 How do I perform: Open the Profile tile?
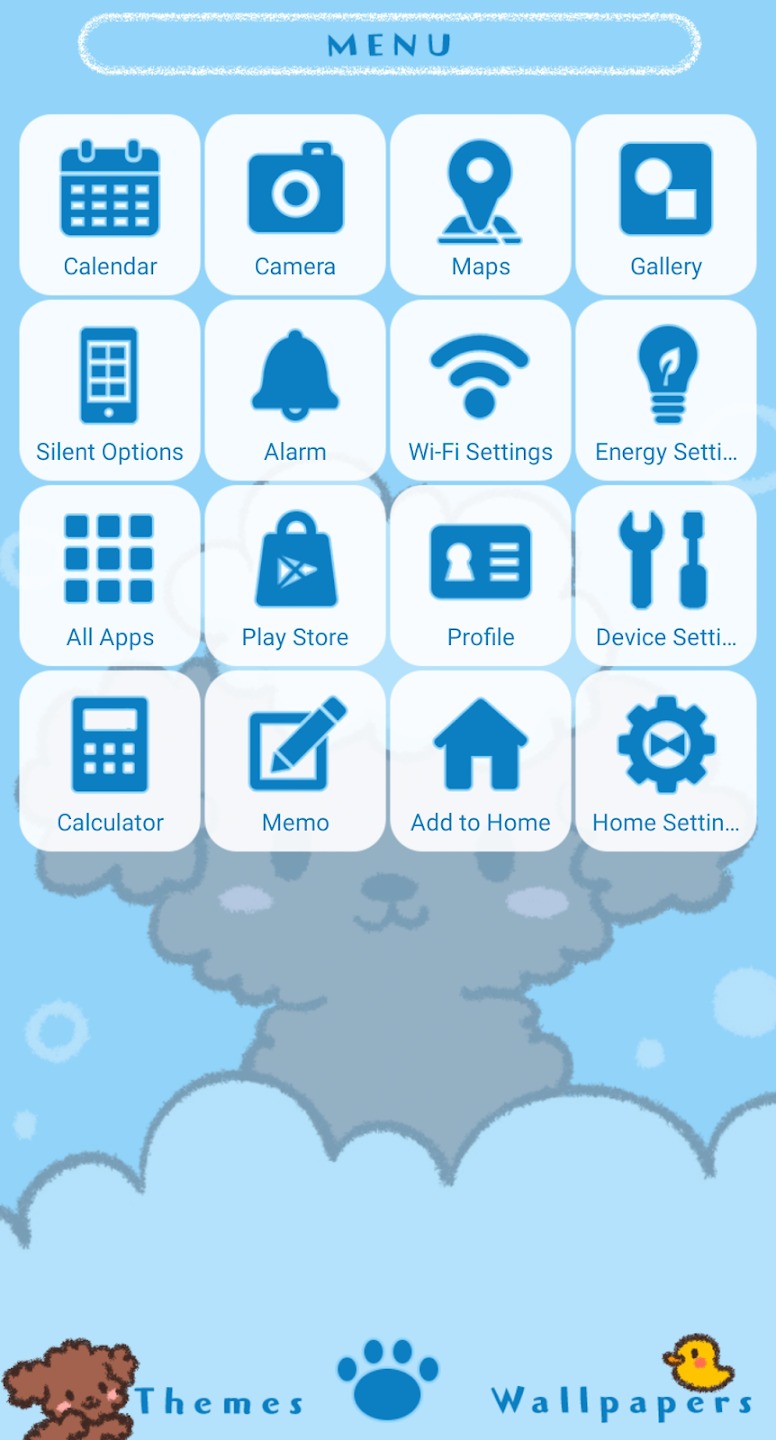coord(481,575)
